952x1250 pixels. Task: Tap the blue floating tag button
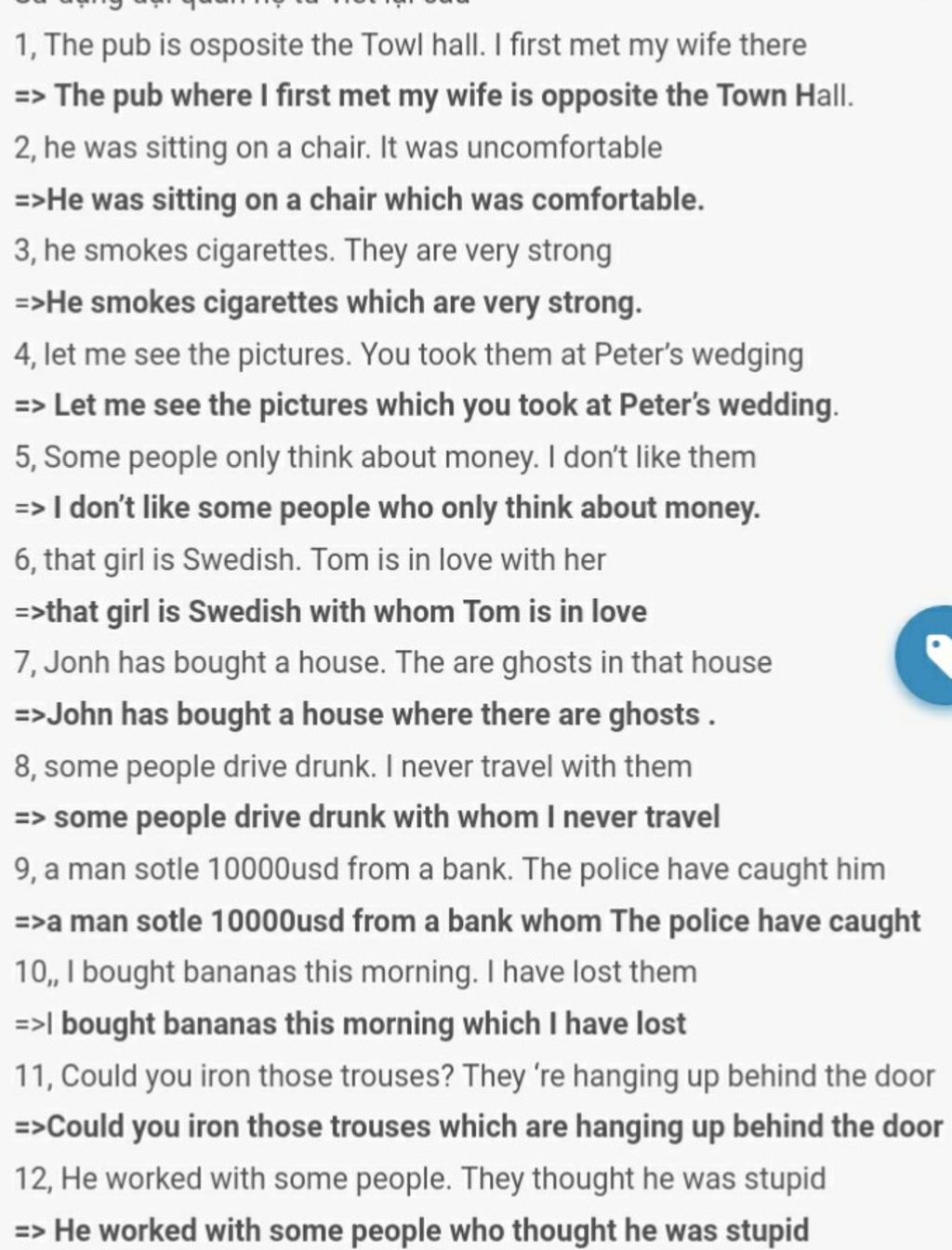click(926, 655)
